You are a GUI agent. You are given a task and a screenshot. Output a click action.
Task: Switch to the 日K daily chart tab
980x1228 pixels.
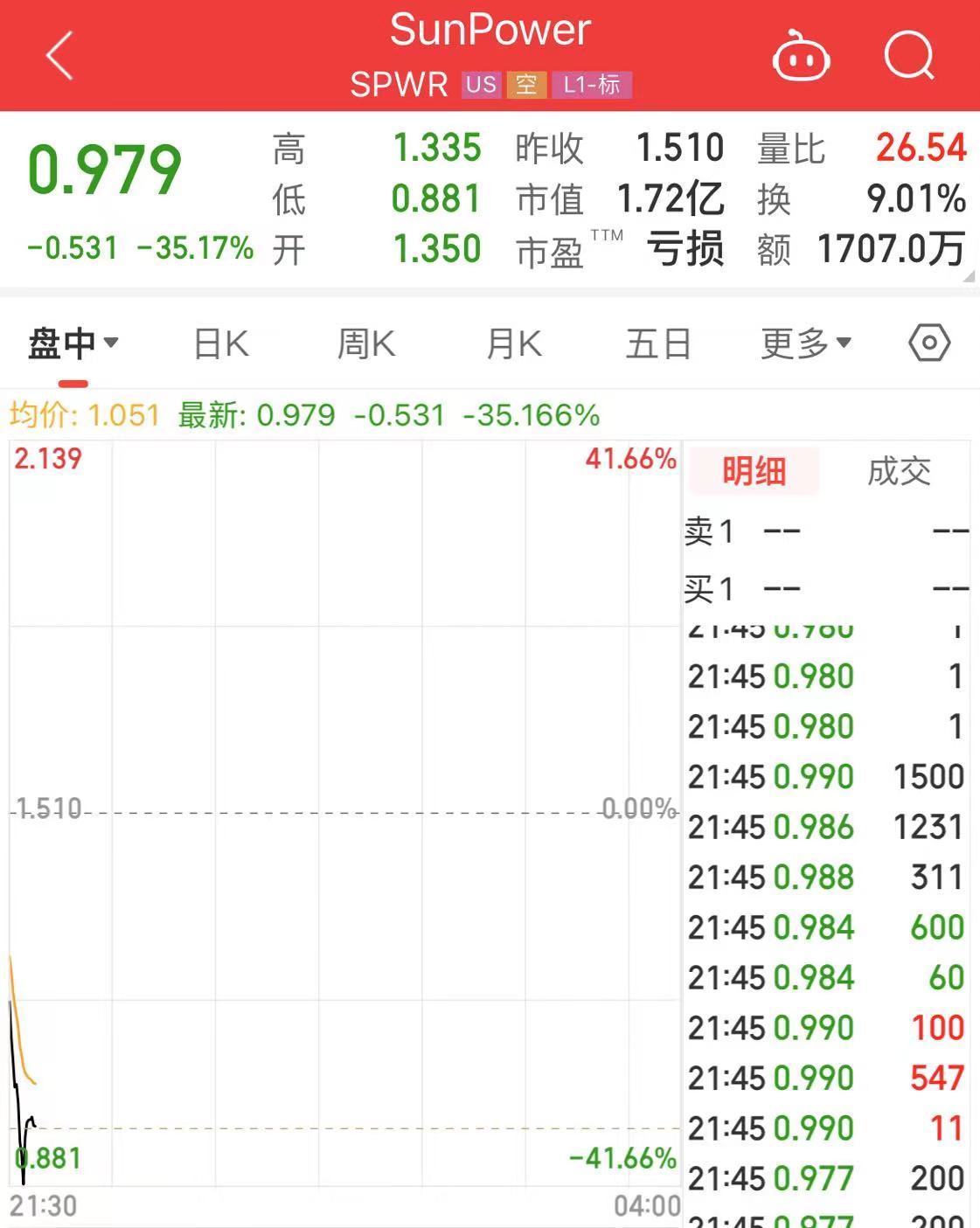tap(220, 343)
